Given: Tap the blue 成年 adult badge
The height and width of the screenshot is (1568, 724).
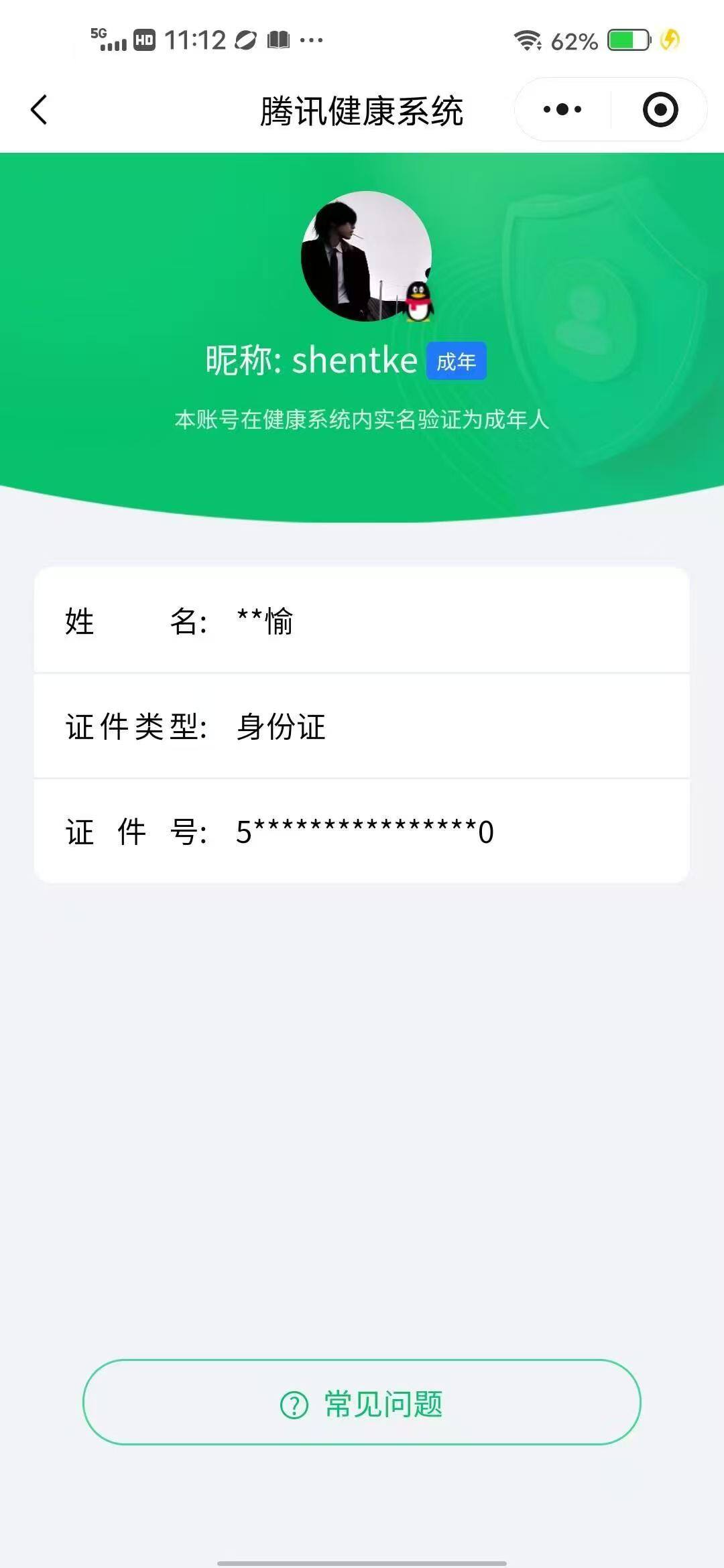Looking at the screenshot, I should pyautogui.click(x=455, y=361).
